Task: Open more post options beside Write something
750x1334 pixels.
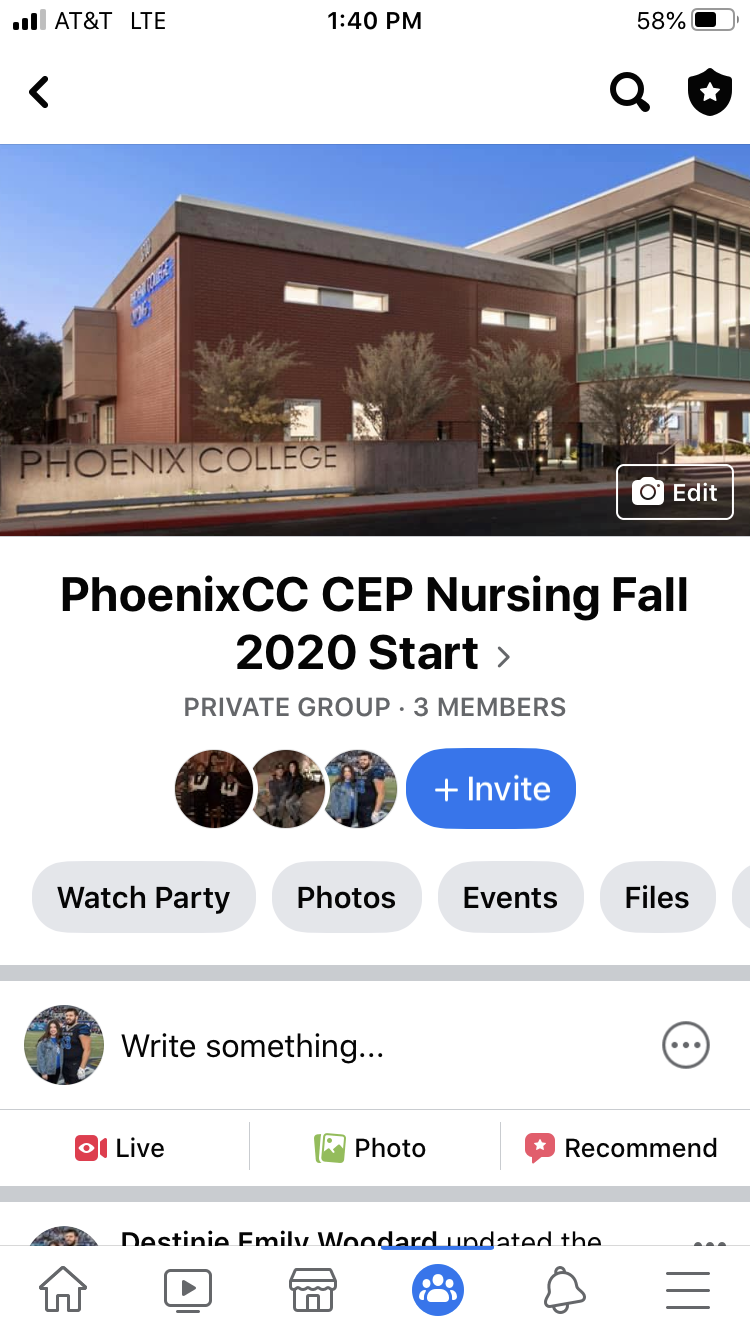Action: pyautogui.click(x=686, y=1046)
